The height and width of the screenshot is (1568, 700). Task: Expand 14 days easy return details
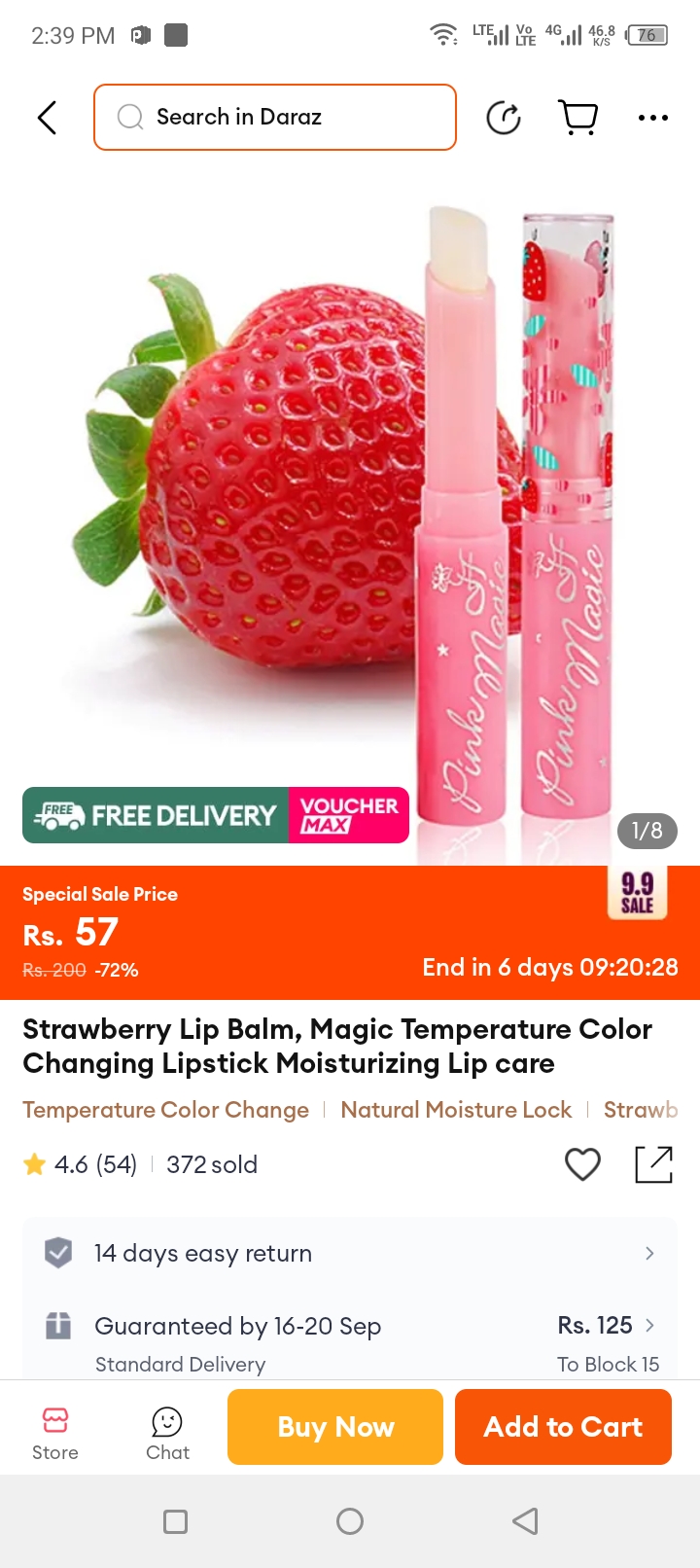click(350, 1253)
